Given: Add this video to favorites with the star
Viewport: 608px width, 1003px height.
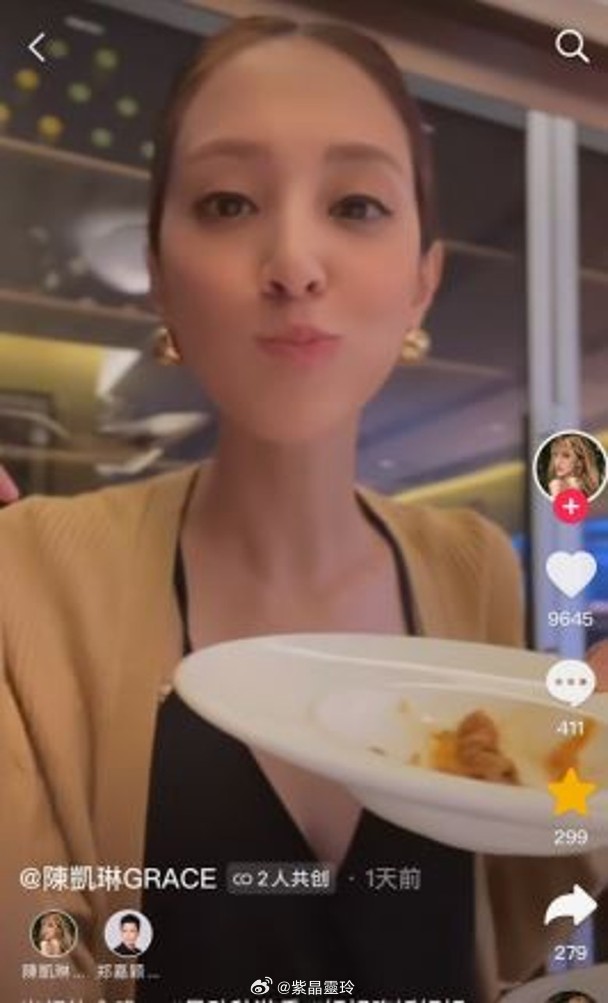Looking at the screenshot, I should (x=571, y=792).
